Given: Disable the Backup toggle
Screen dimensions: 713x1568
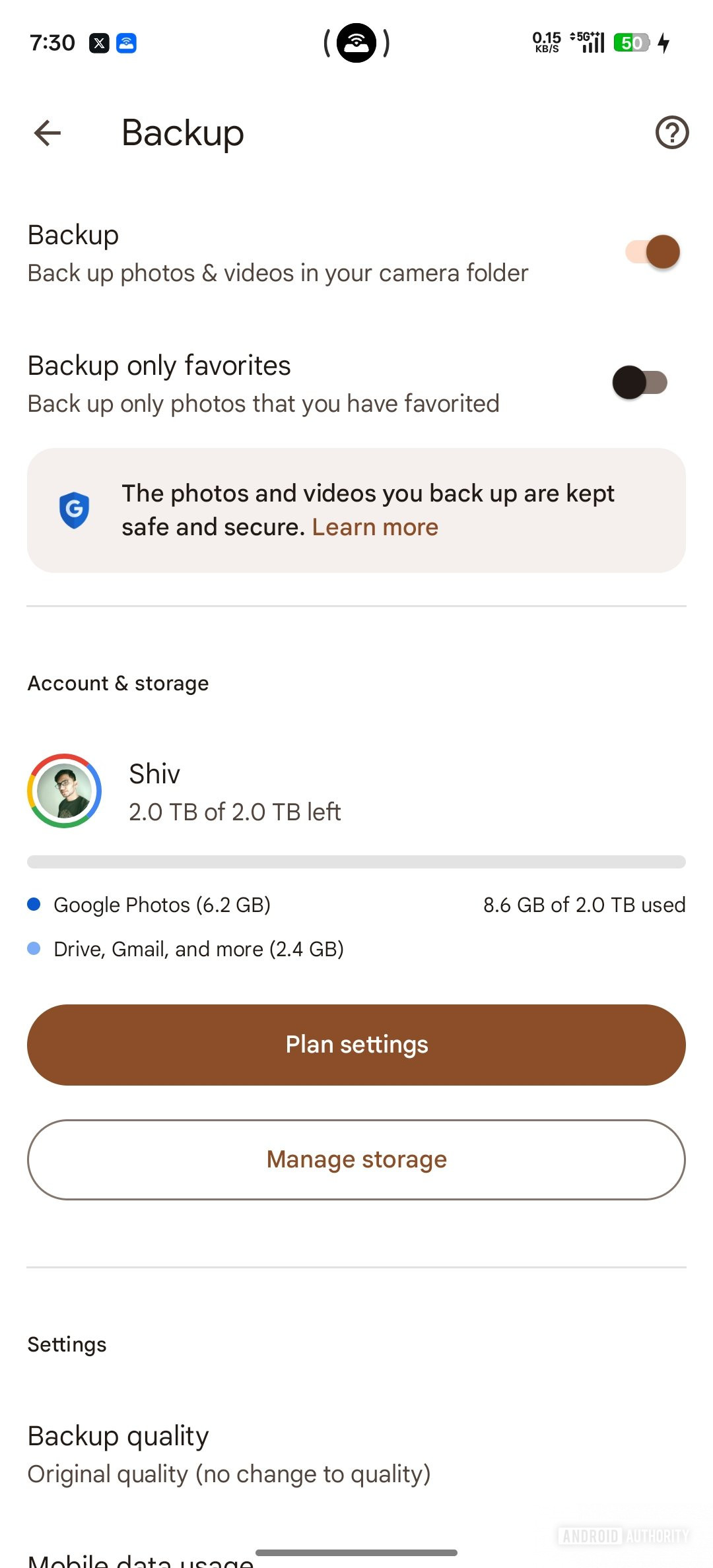Looking at the screenshot, I should pyautogui.click(x=650, y=251).
